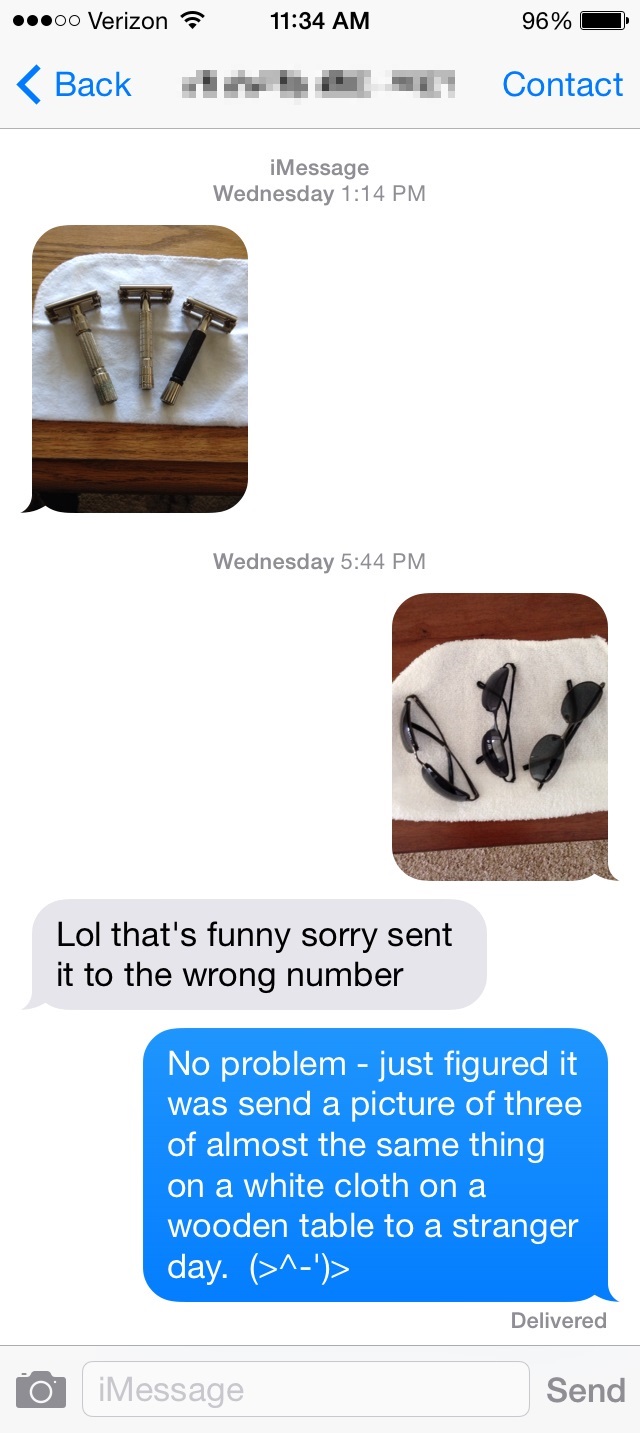640x1434 pixels.
Task: Open the received razors photo
Action: (x=140, y=368)
